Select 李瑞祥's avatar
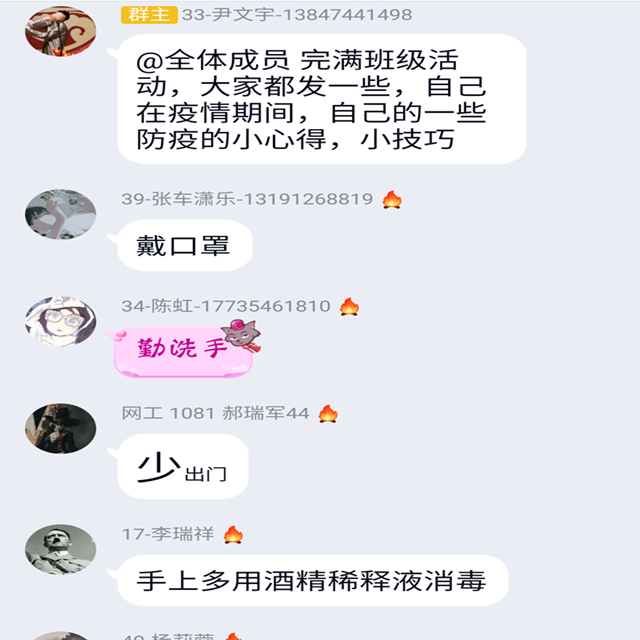The width and height of the screenshot is (640, 640). pyautogui.click(x=61, y=549)
